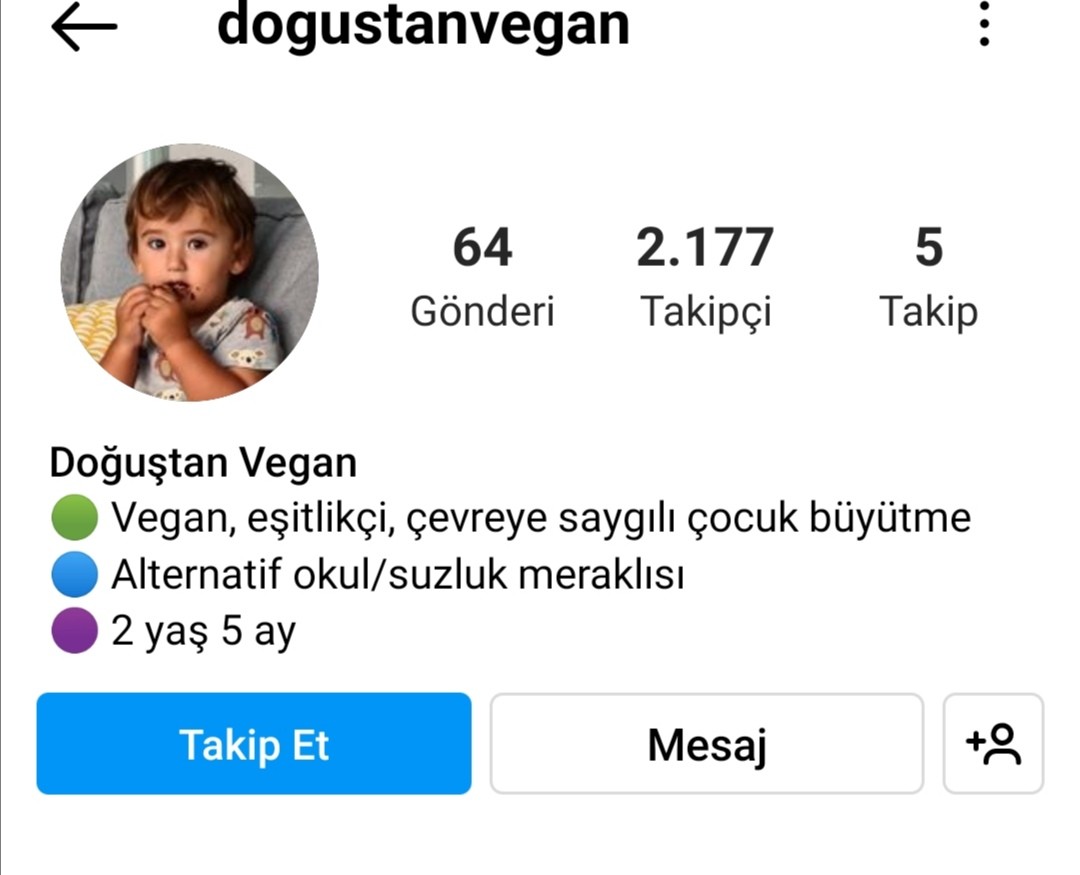Follow the account with Takip Et
Viewport: 1080px width, 875px height.
pyautogui.click(x=254, y=744)
